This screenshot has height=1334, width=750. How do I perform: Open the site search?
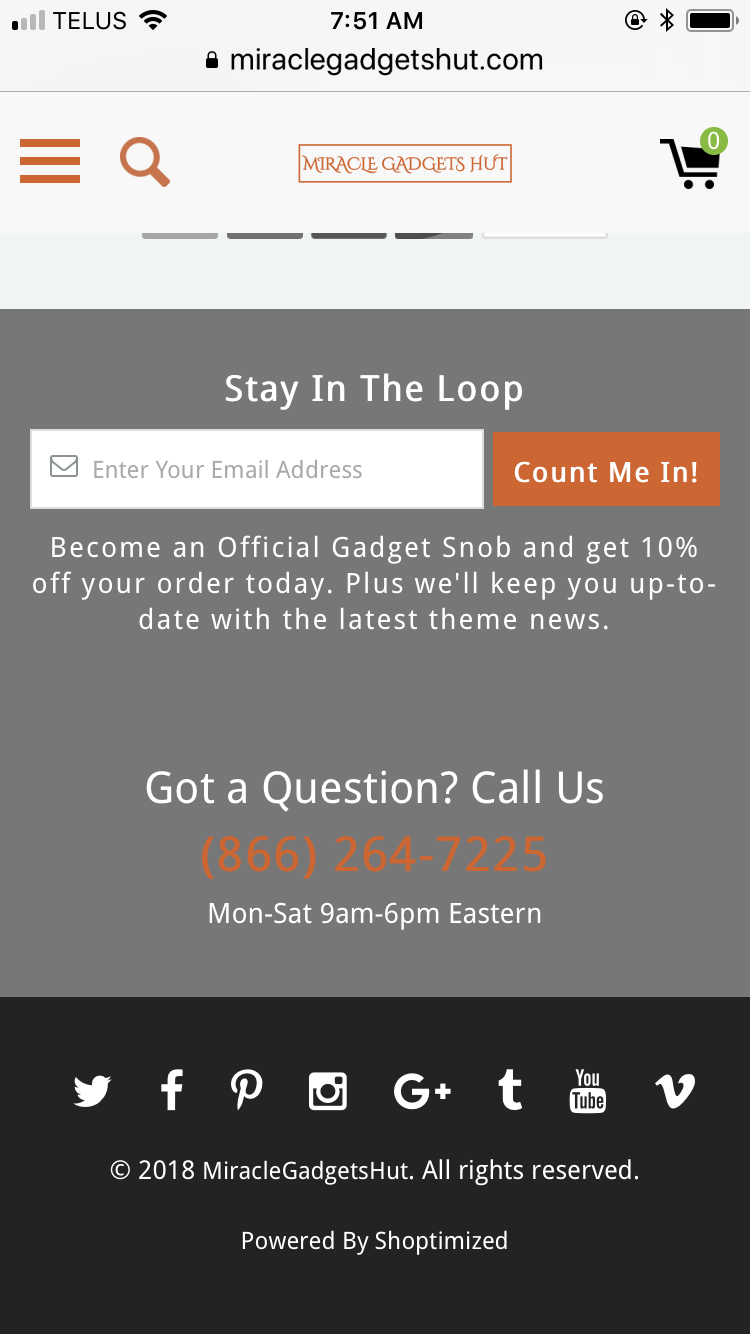tap(145, 162)
